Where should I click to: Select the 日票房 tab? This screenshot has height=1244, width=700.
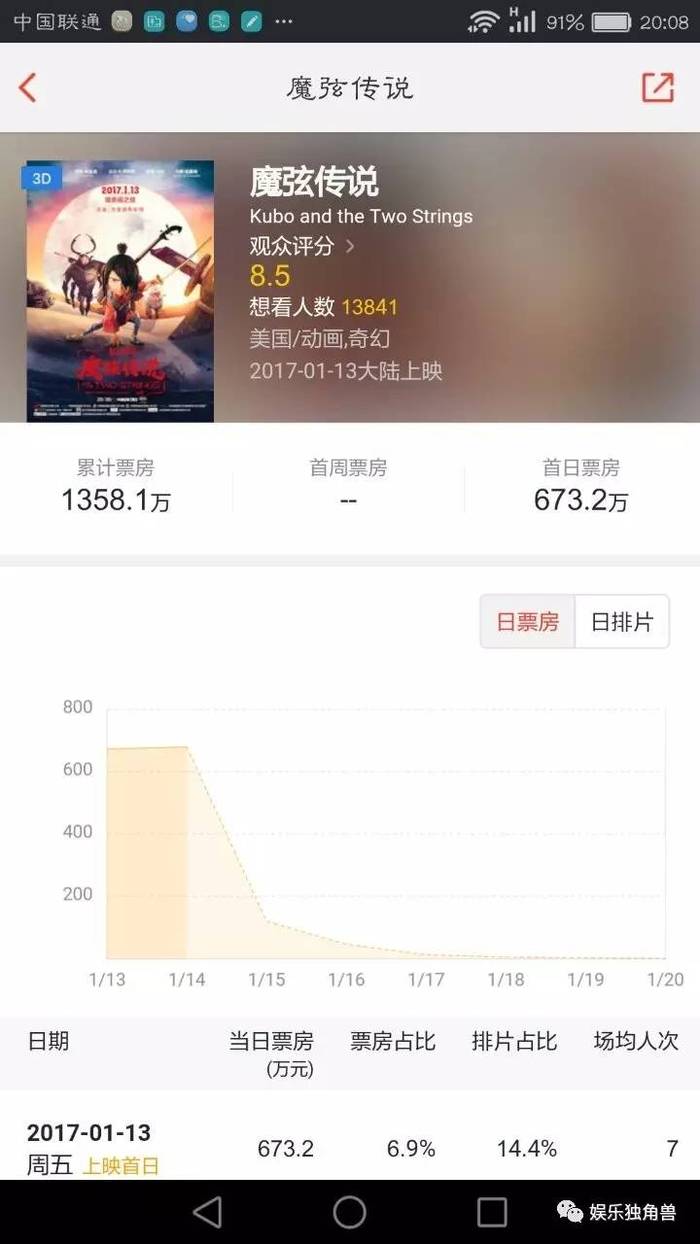pos(528,622)
